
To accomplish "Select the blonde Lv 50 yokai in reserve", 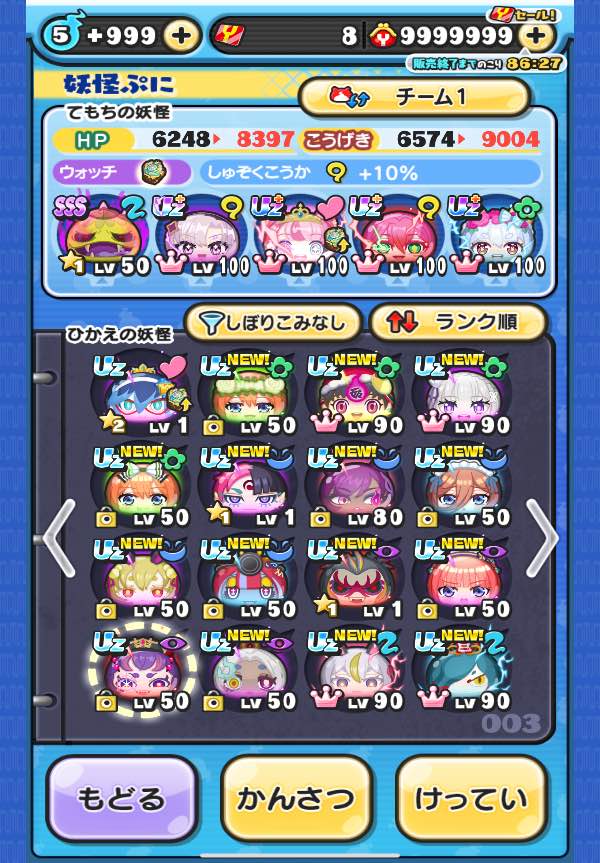I will tap(141, 578).
